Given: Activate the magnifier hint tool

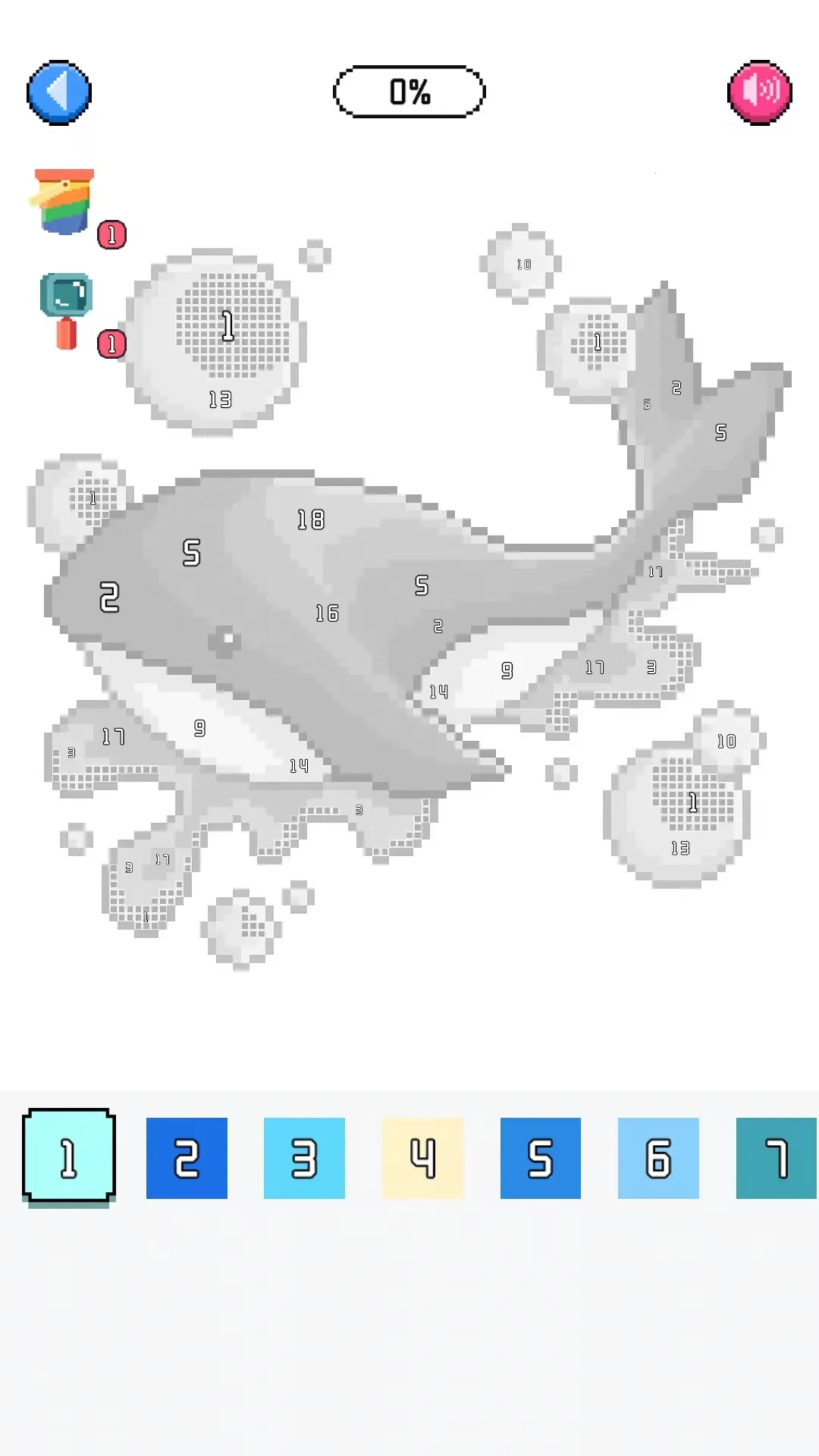Looking at the screenshot, I should [67, 309].
